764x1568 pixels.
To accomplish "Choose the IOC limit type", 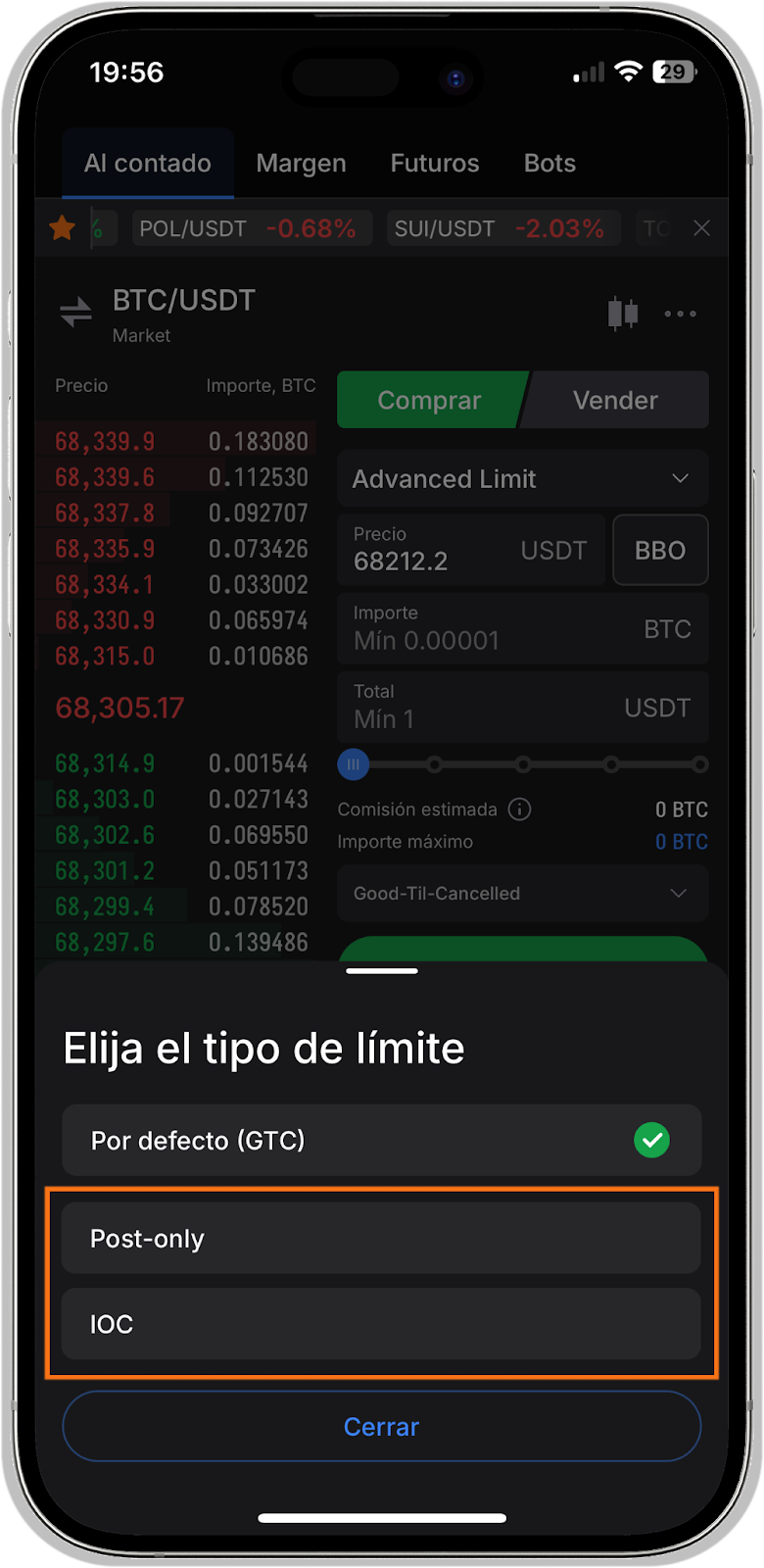I will 381,1324.
